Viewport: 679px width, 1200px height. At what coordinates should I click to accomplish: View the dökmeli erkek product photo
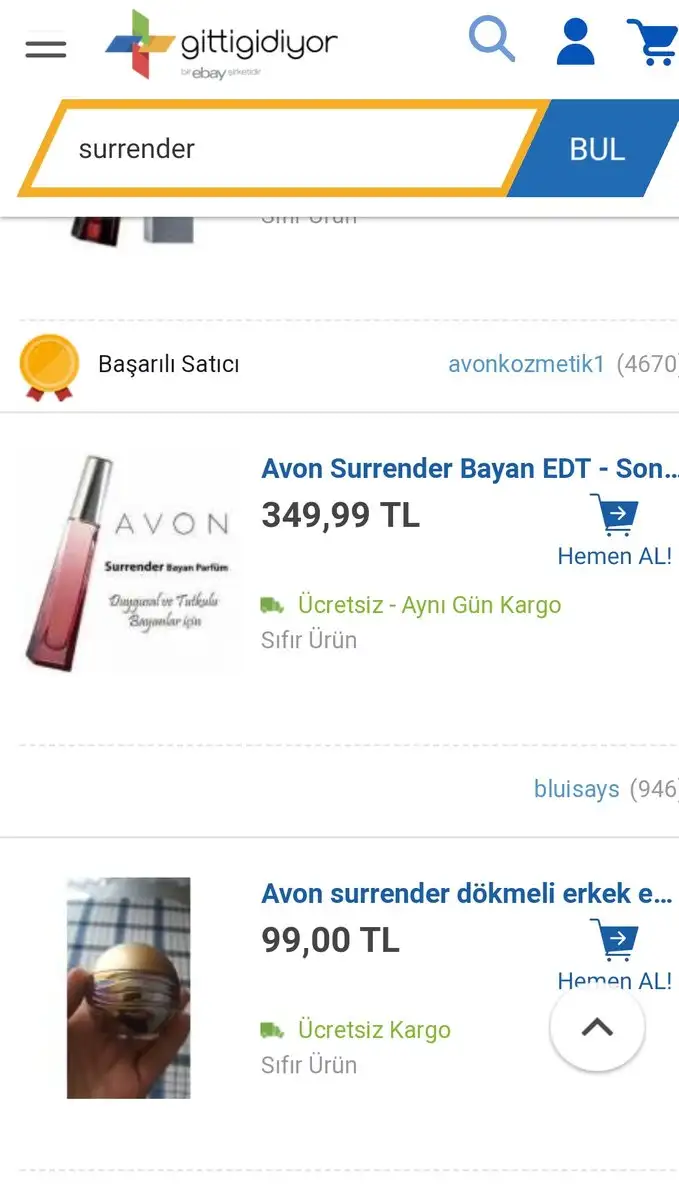129,988
